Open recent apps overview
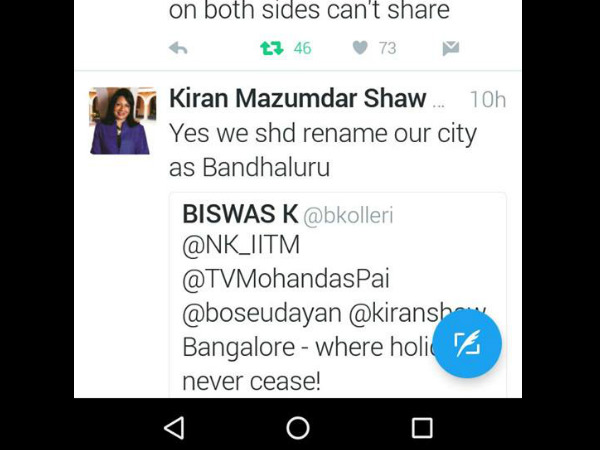 point(422,428)
